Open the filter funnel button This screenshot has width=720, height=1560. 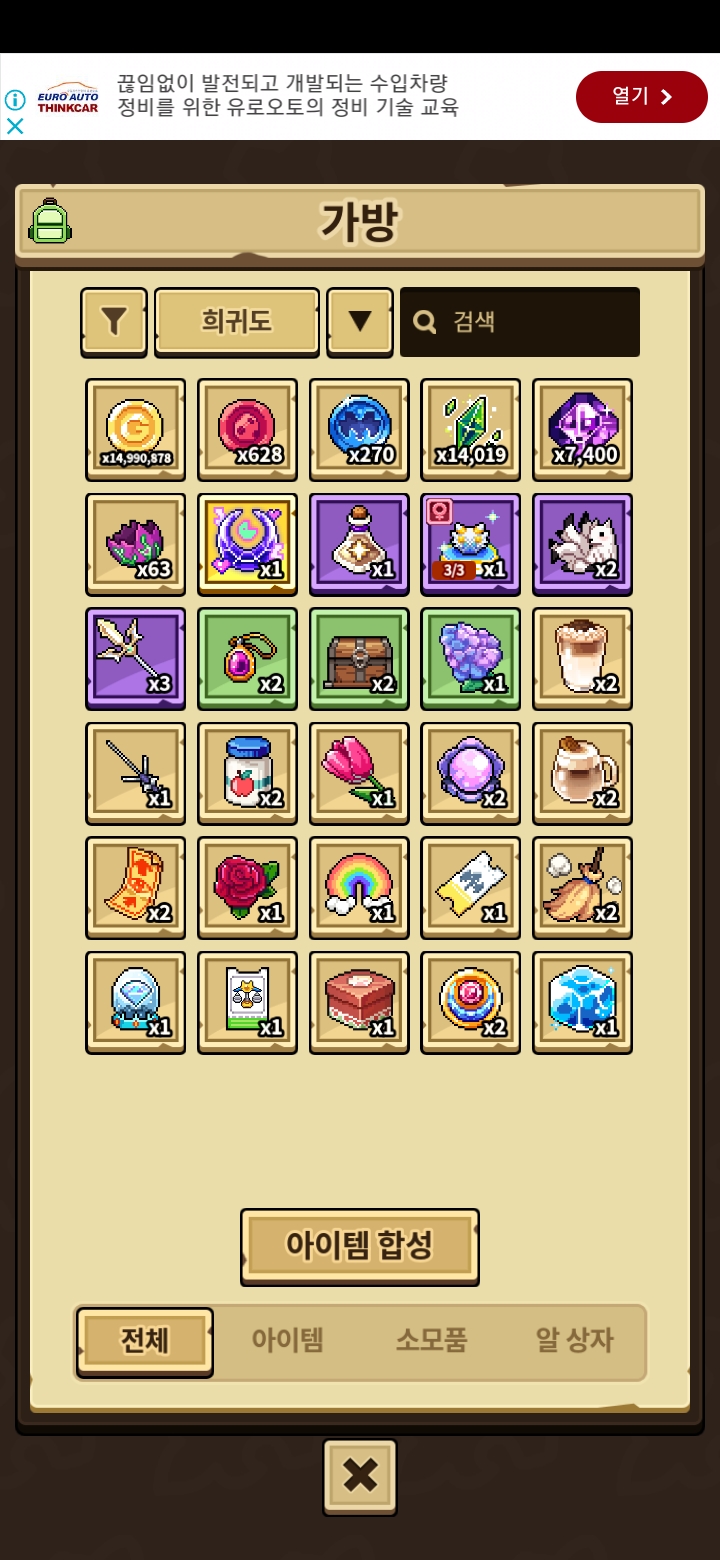click(114, 322)
